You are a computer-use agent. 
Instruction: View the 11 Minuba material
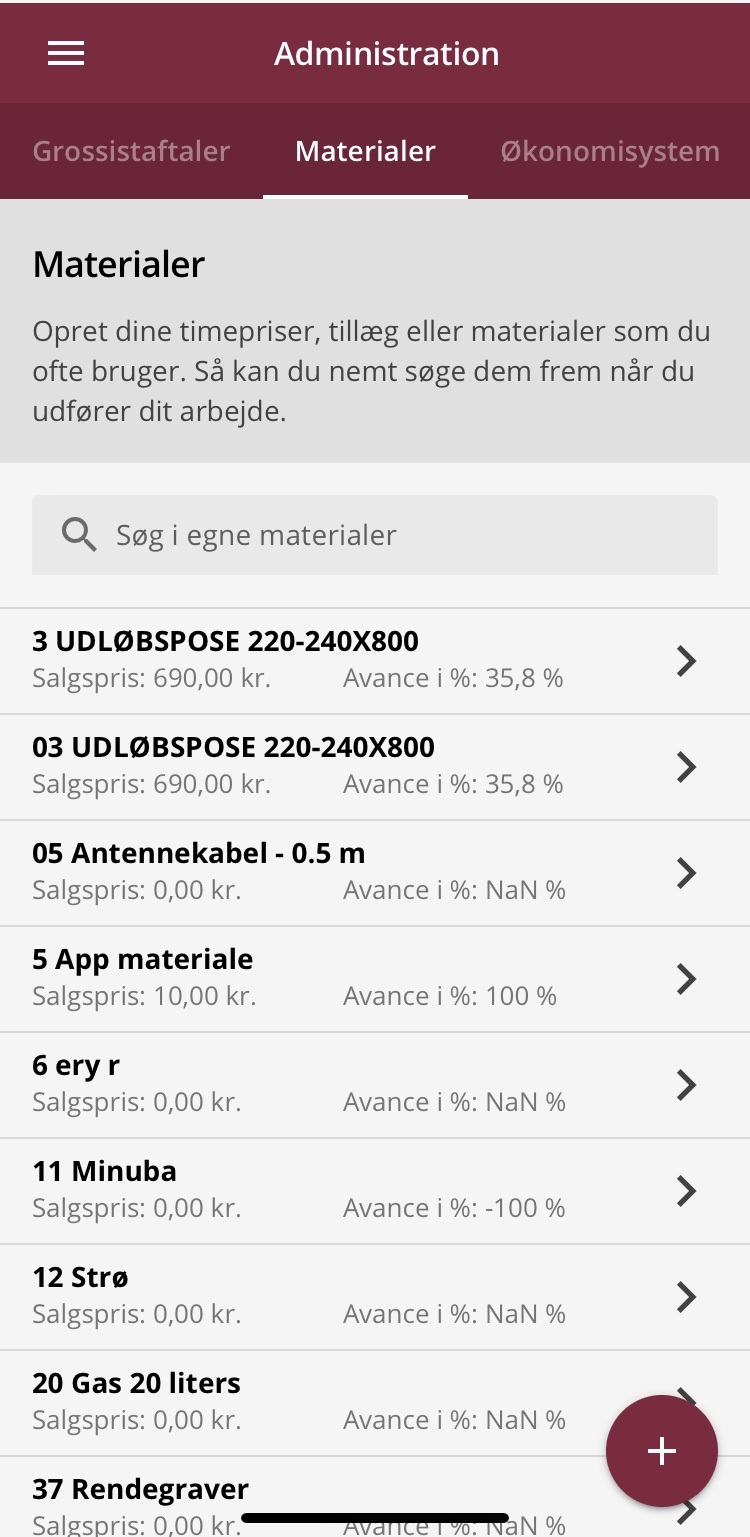click(x=375, y=1191)
